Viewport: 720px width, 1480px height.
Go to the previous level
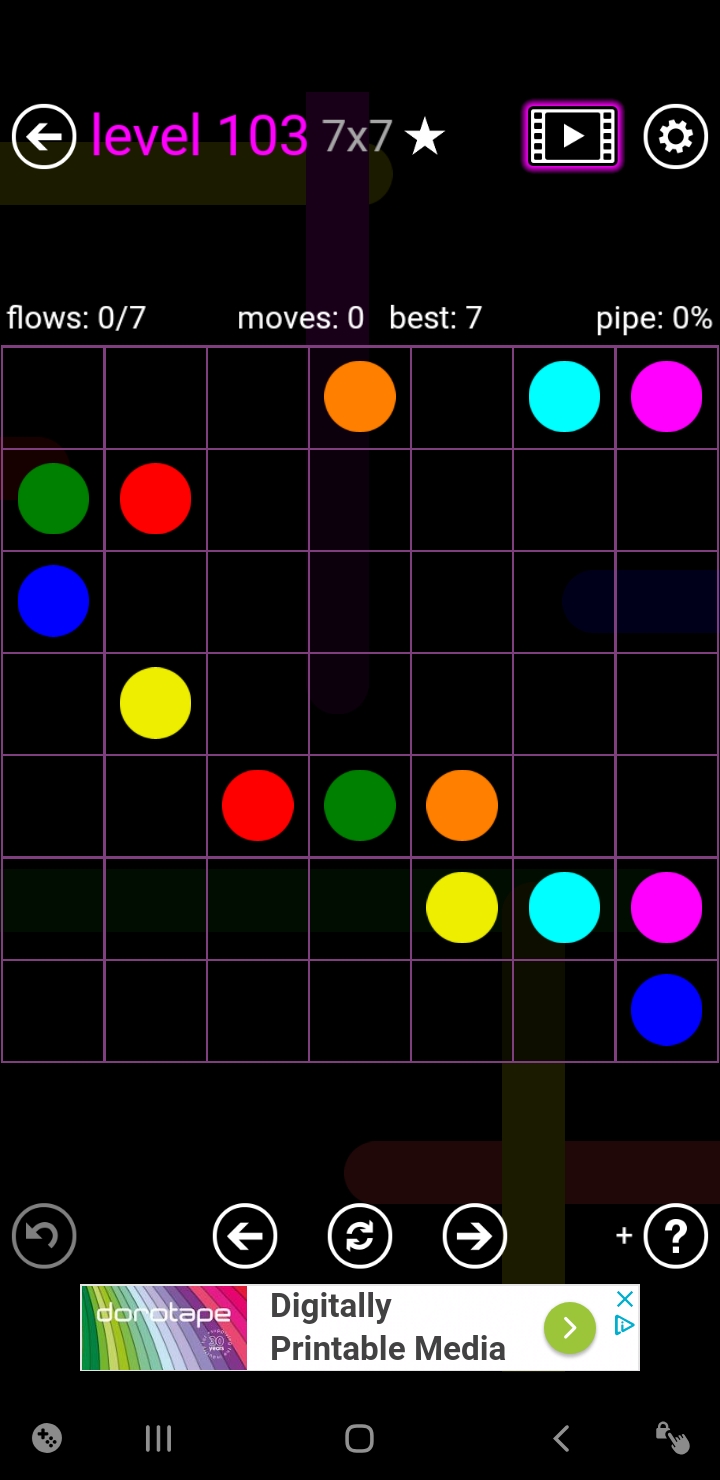[245, 1236]
